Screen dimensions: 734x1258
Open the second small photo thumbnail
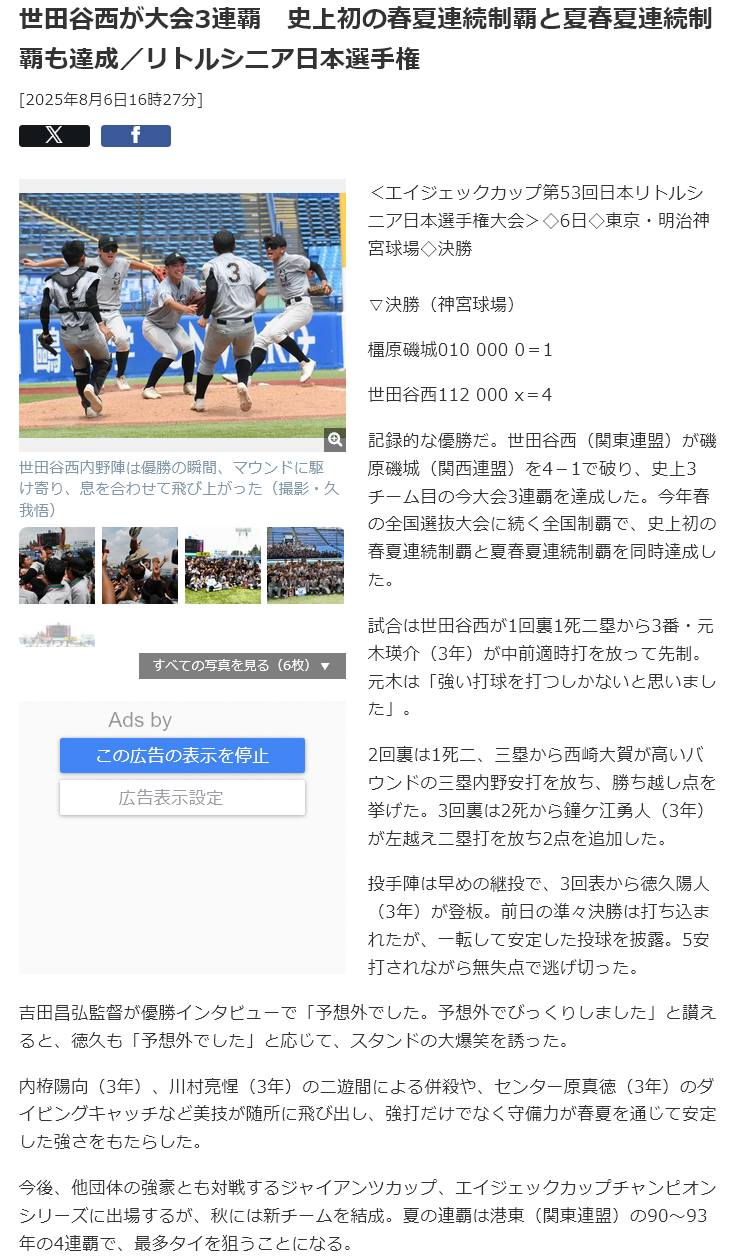pos(140,566)
